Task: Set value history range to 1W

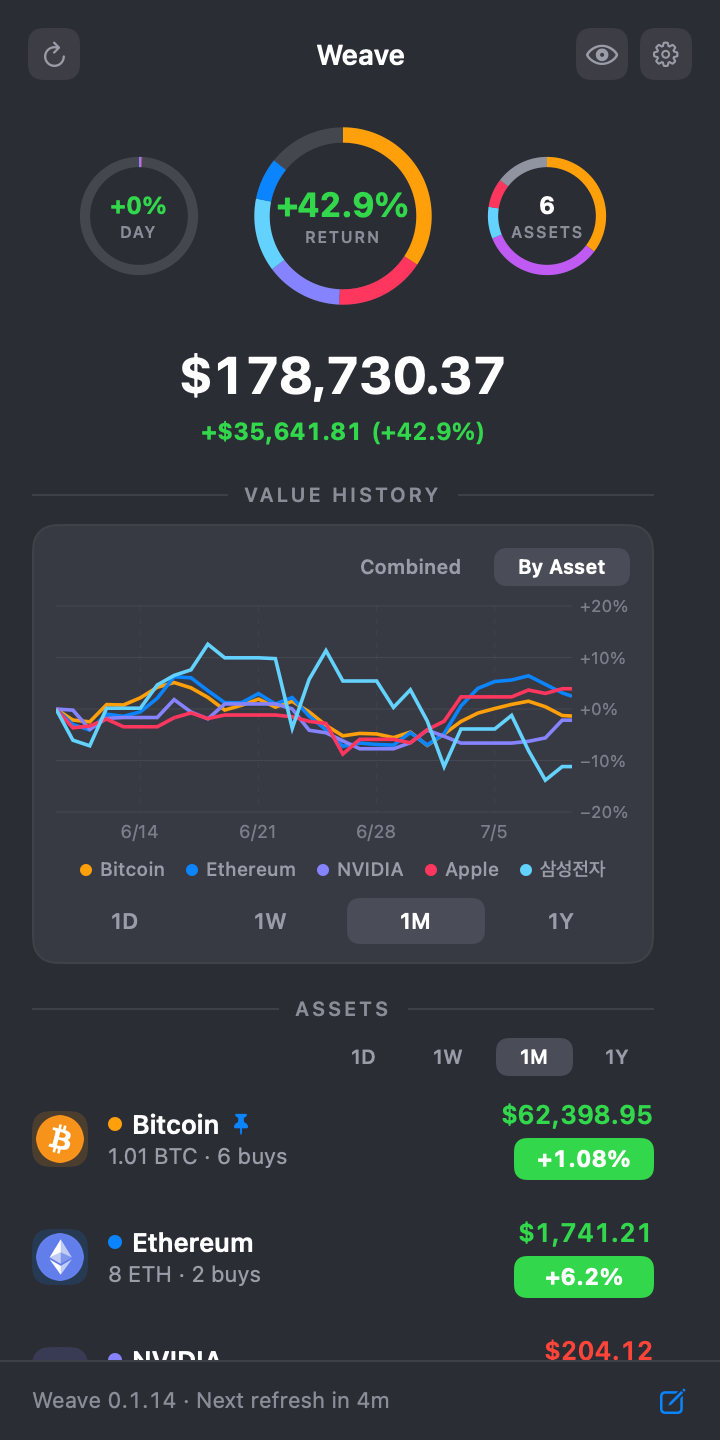Action: [270, 921]
